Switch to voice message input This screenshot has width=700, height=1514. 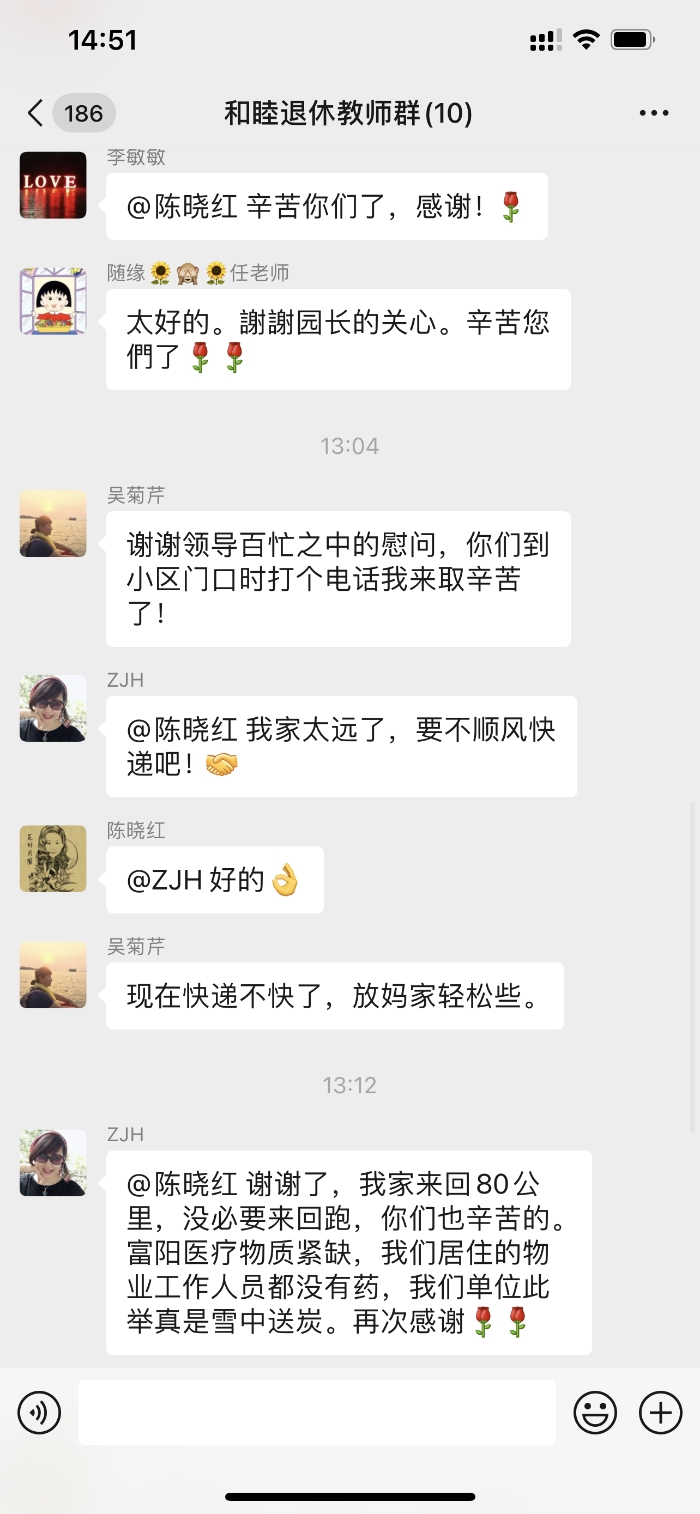pos(39,1413)
